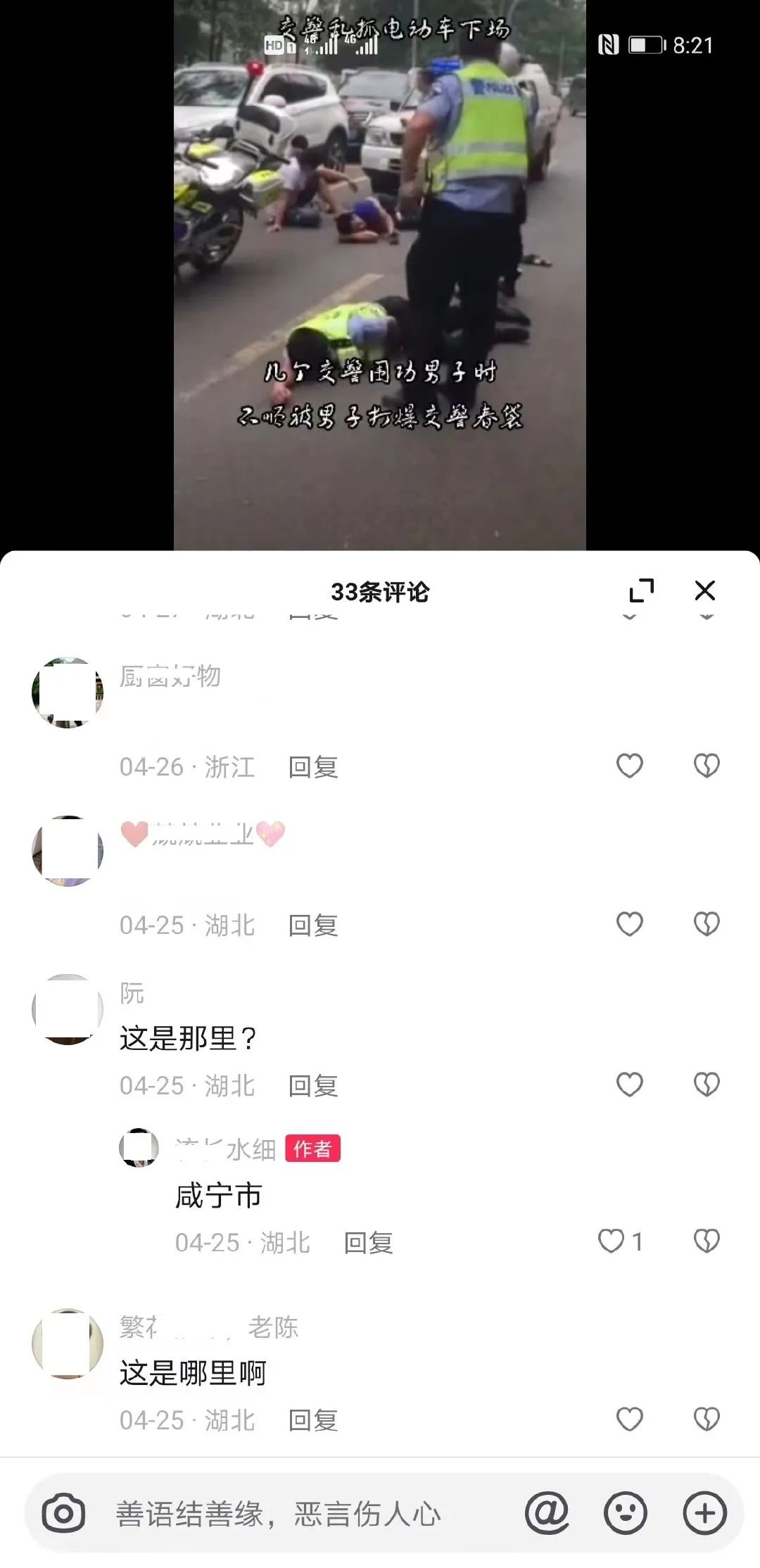Like the author's reply "咸宁市"
This screenshot has height=1568, width=760.
611,1241
